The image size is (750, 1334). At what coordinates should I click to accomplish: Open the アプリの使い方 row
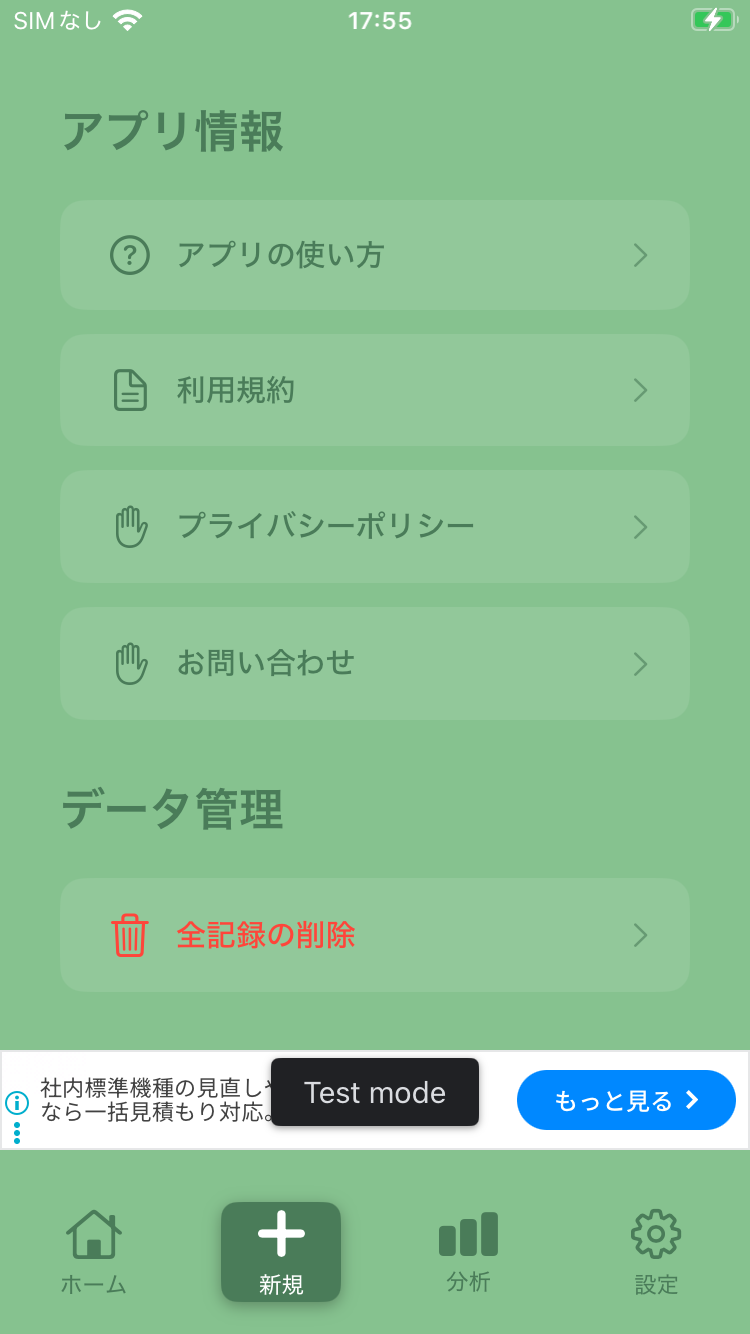tap(375, 255)
